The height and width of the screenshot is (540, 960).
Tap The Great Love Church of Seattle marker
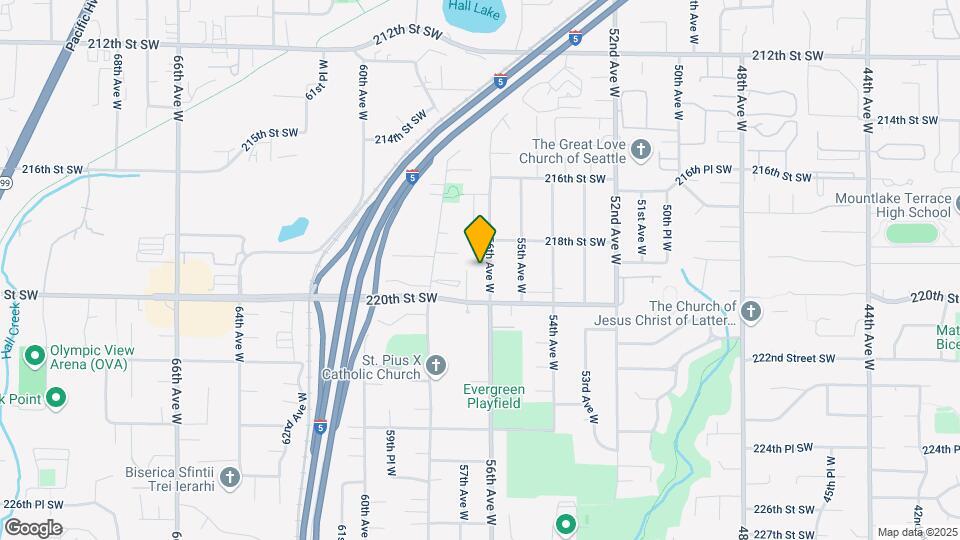tap(641, 151)
